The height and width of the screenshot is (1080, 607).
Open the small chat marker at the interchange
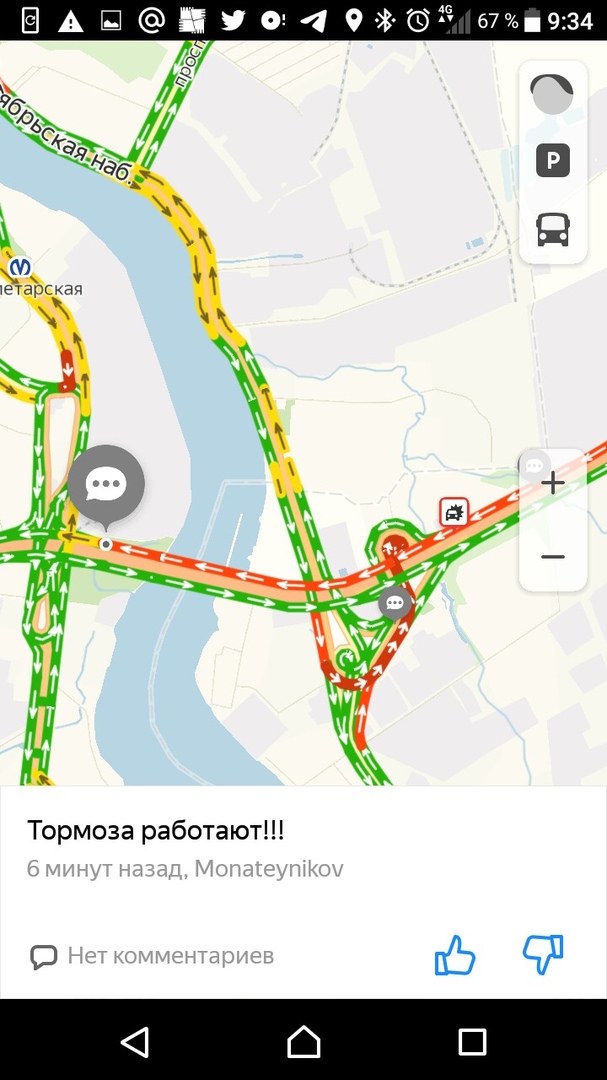(395, 602)
